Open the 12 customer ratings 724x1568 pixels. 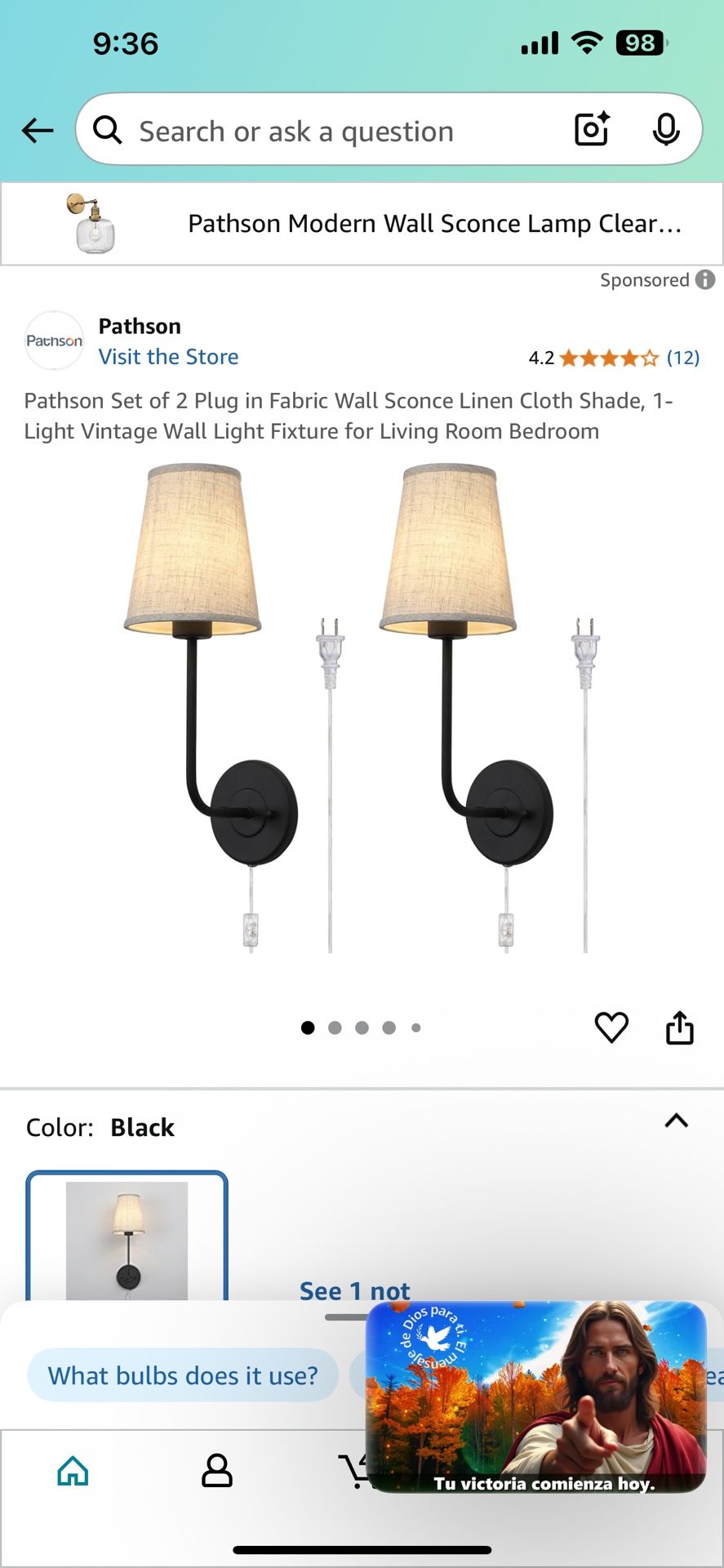coord(682,358)
